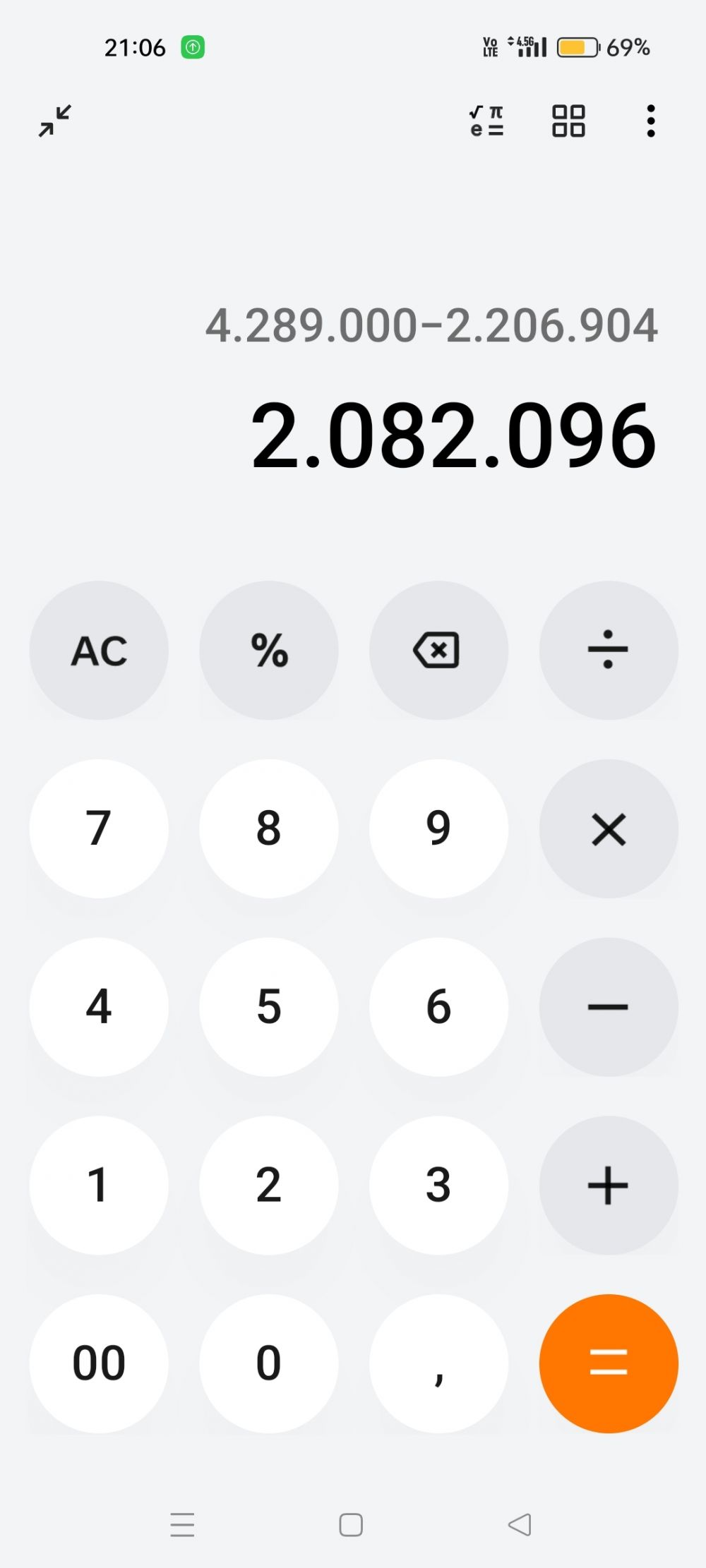Enter digit 9

(438, 828)
